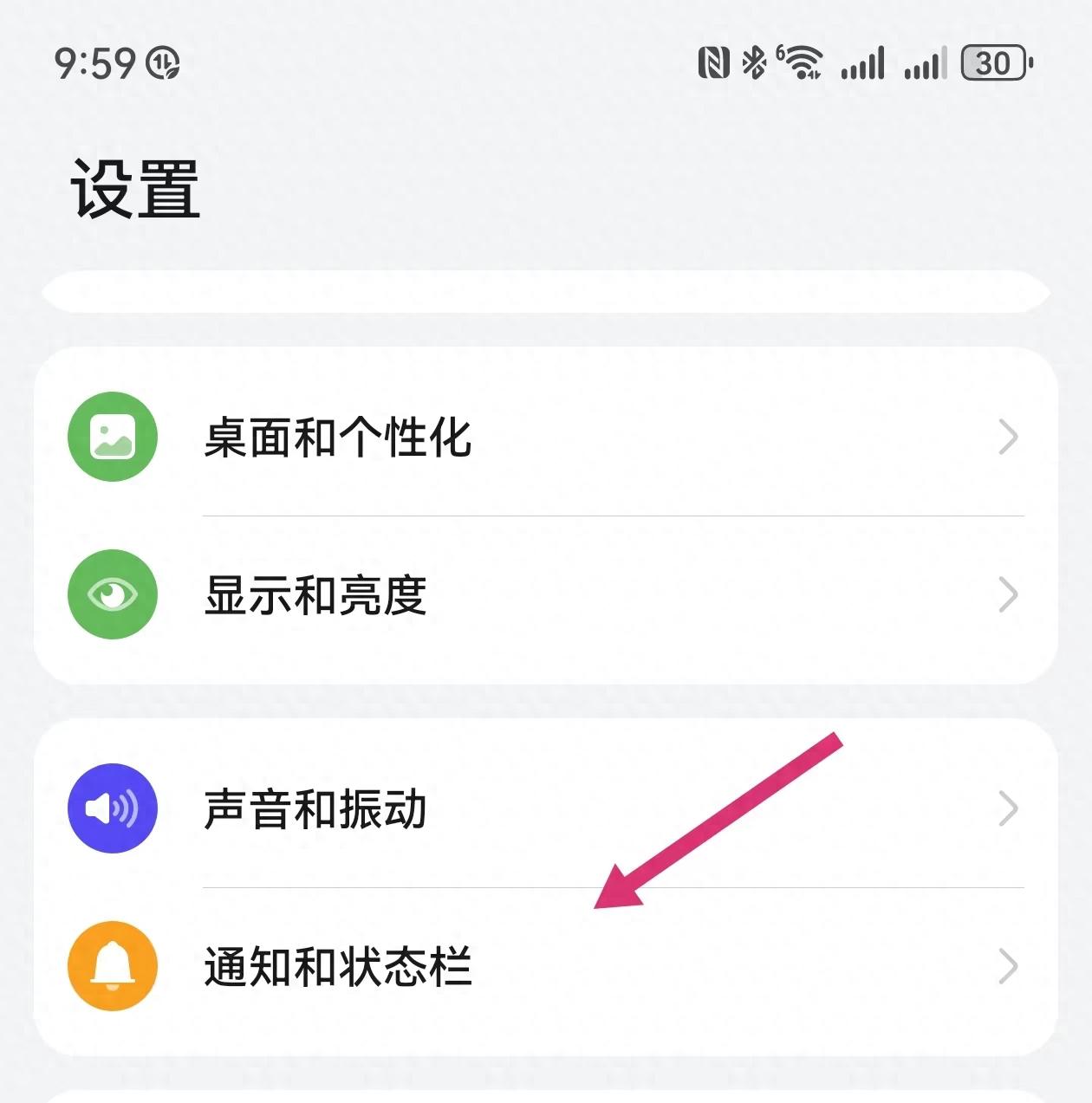Tap the screen recording timer icon beside 9:59
Viewport: 1092px width, 1103px height.
click(x=165, y=65)
